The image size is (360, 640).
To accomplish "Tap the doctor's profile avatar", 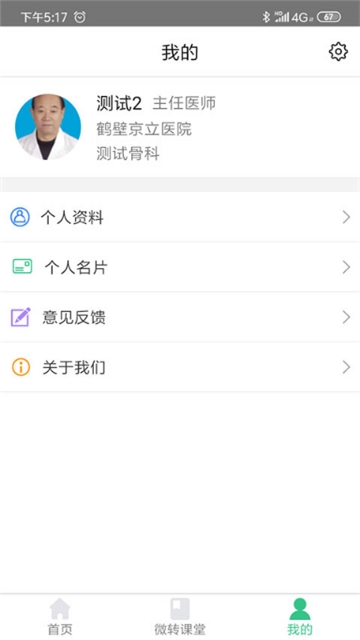I will click(x=48, y=127).
